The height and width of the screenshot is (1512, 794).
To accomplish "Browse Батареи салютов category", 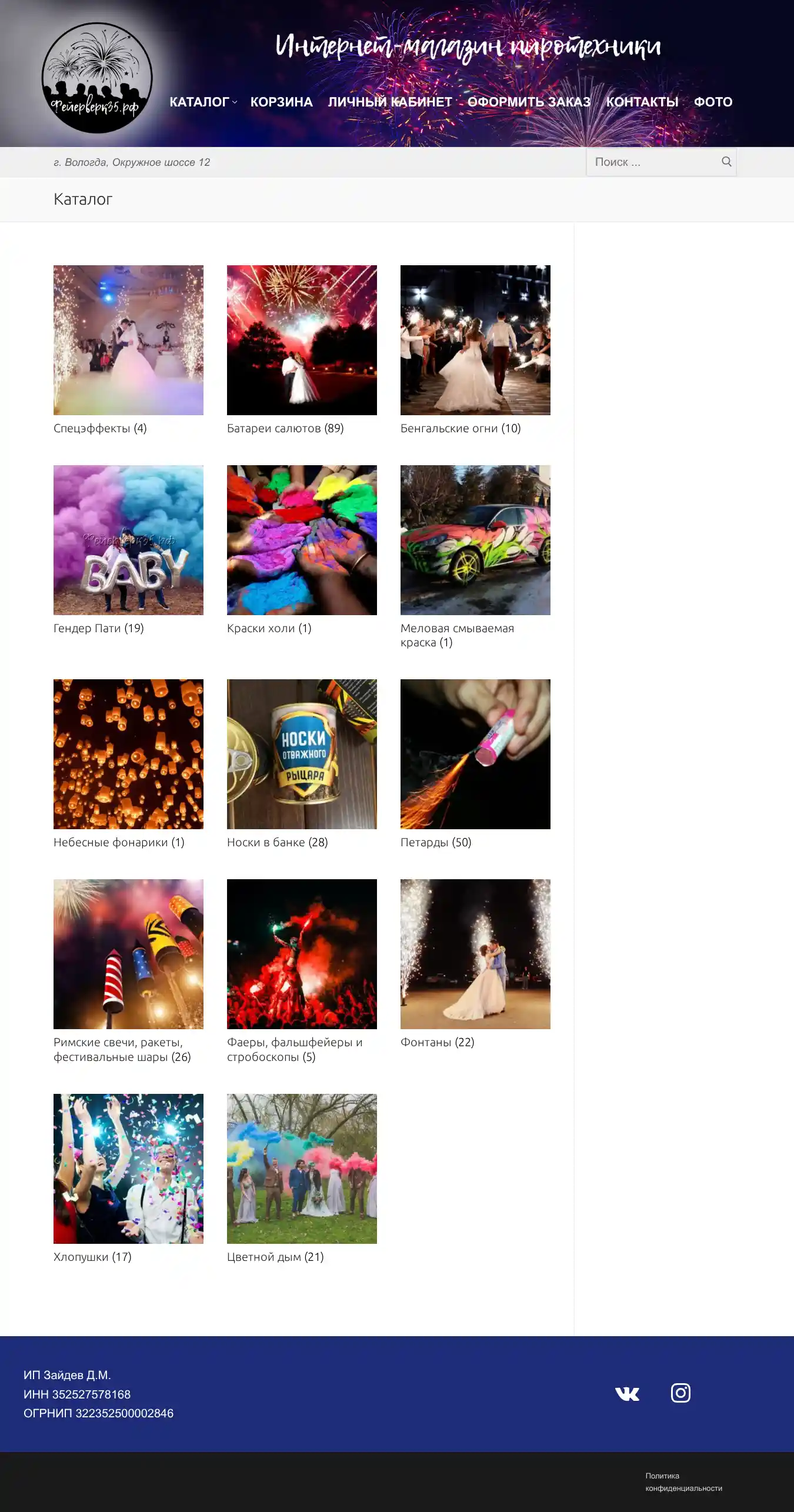I will pos(302,340).
